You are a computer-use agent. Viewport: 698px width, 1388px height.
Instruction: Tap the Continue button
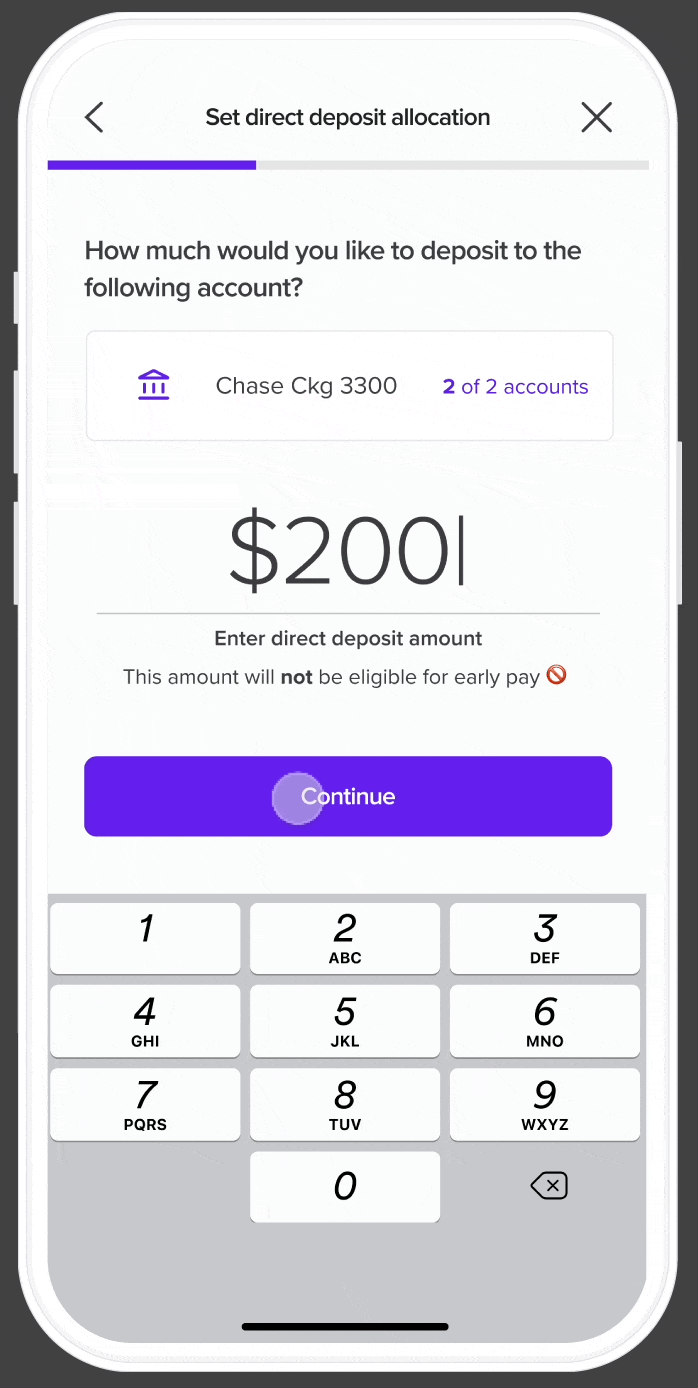coord(348,796)
